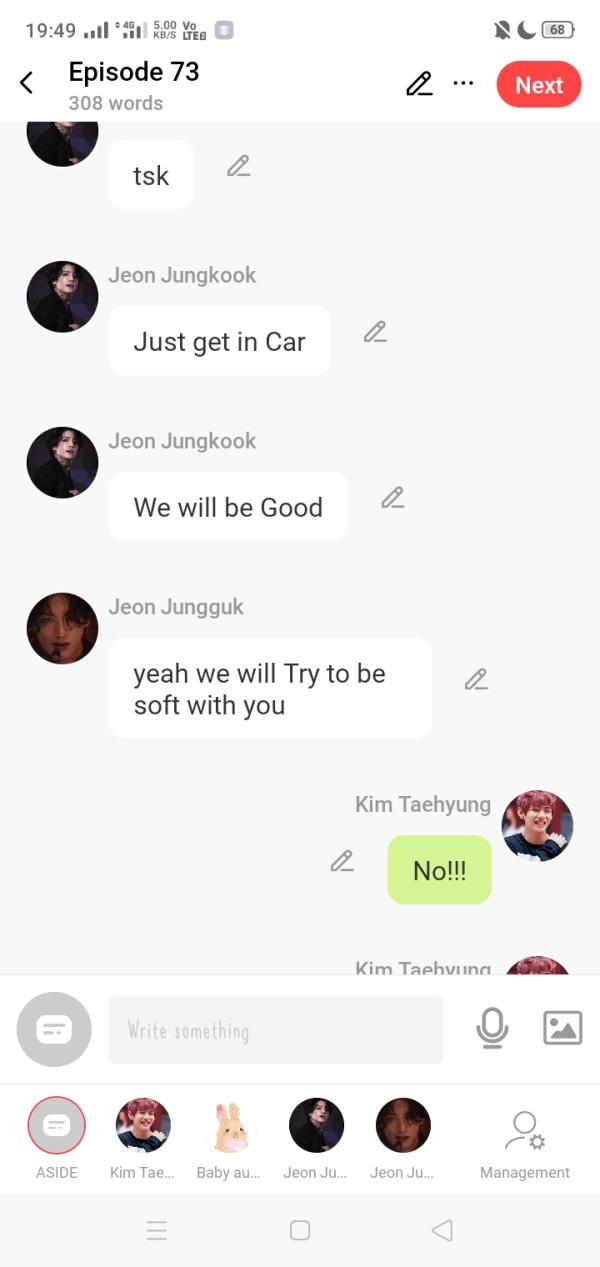The width and height of the screenshot is (600, 1267).
Task: Attach a picture with the image icon
Action: 562,1028
